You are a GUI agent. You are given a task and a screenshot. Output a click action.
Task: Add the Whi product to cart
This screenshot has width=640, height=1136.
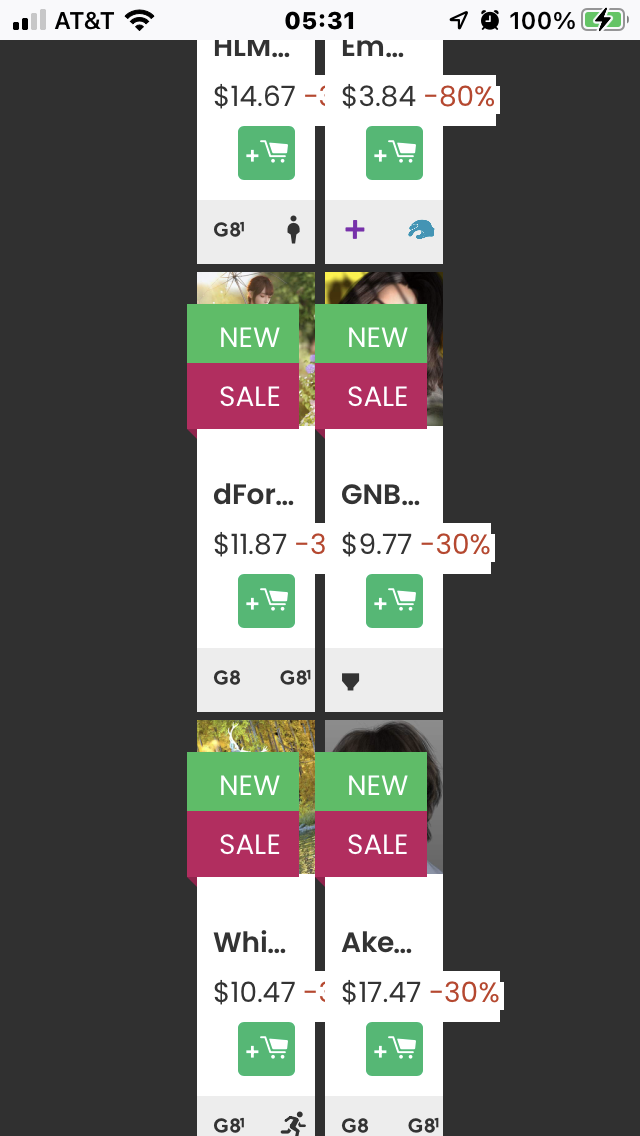(x=266, y=1049)
